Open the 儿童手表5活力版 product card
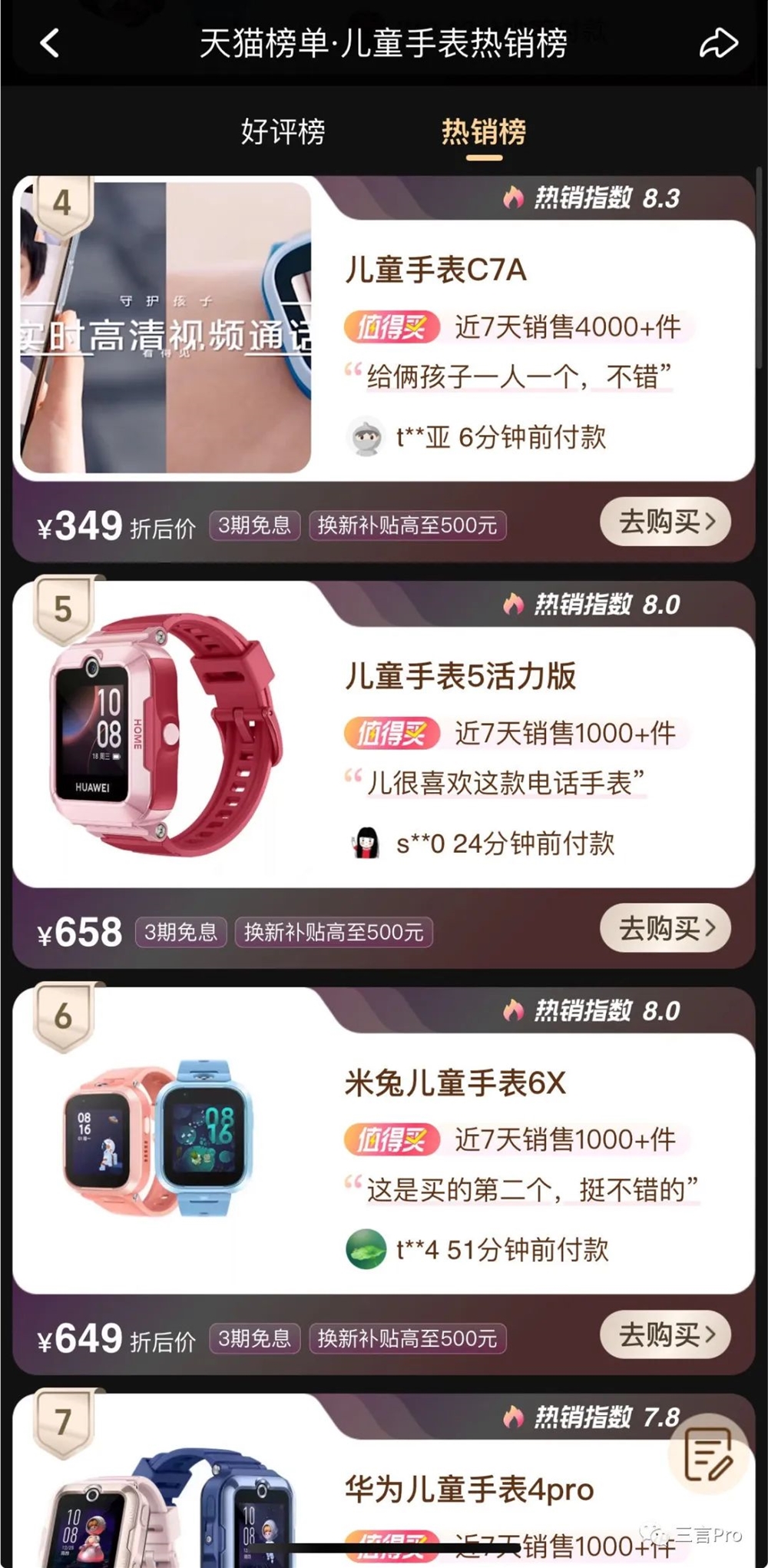This screenshot has height=1568, width=768. click(x=459, y=676)
